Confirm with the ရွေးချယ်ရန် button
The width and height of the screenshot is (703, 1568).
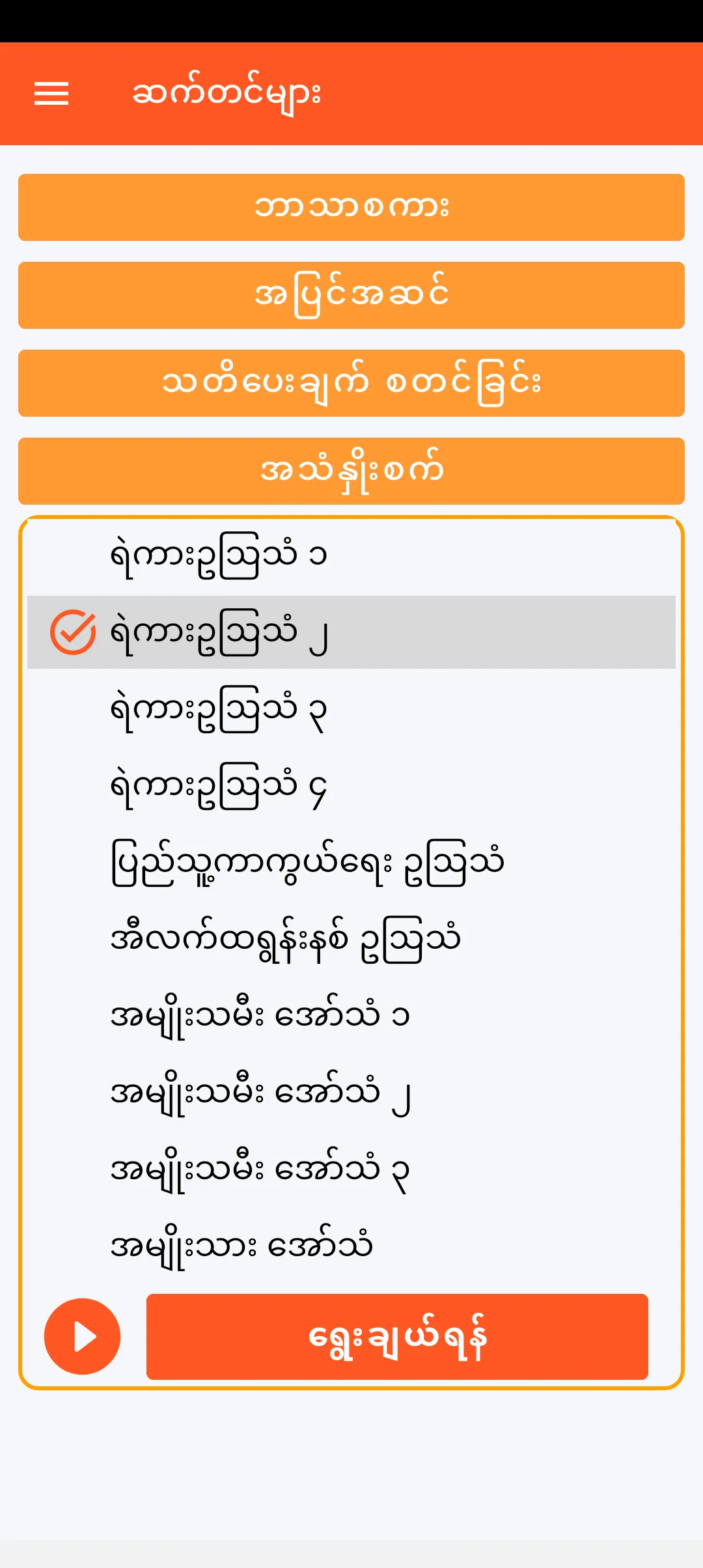click(397, 1336)
